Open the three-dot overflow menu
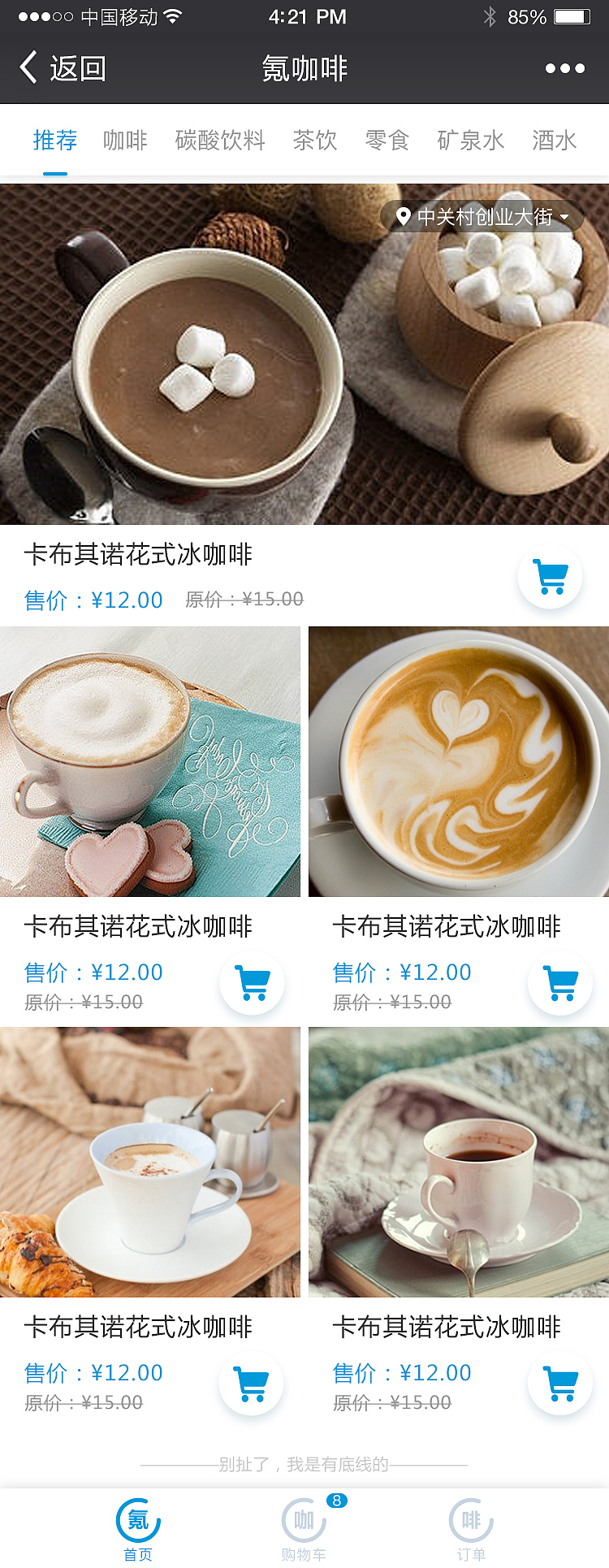Viewport: 609px width, 1568px height. coord(564,68)
